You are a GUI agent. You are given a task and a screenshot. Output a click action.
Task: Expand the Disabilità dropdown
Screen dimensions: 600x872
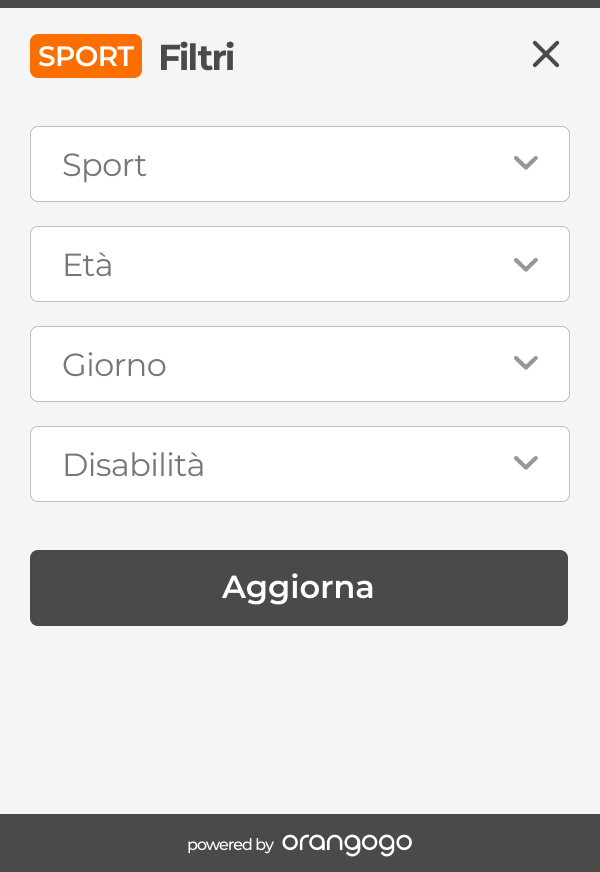tap(300, 464)
